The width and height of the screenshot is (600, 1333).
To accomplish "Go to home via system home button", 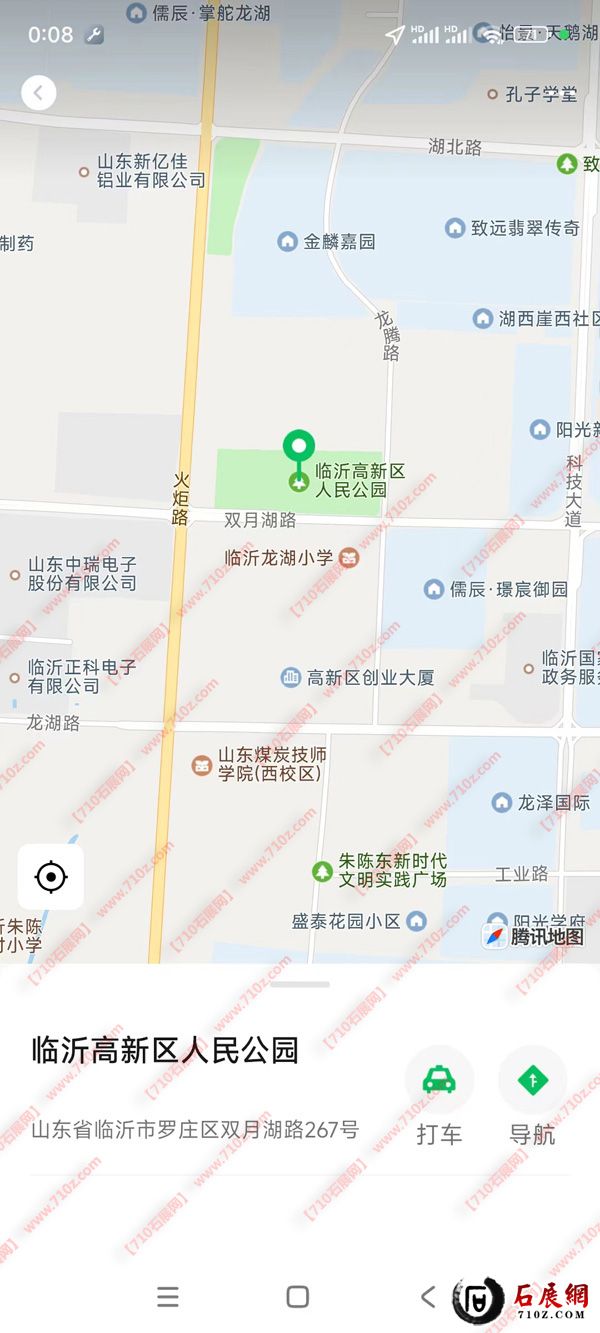I will pyautogui.click(x=297, y=1297).
